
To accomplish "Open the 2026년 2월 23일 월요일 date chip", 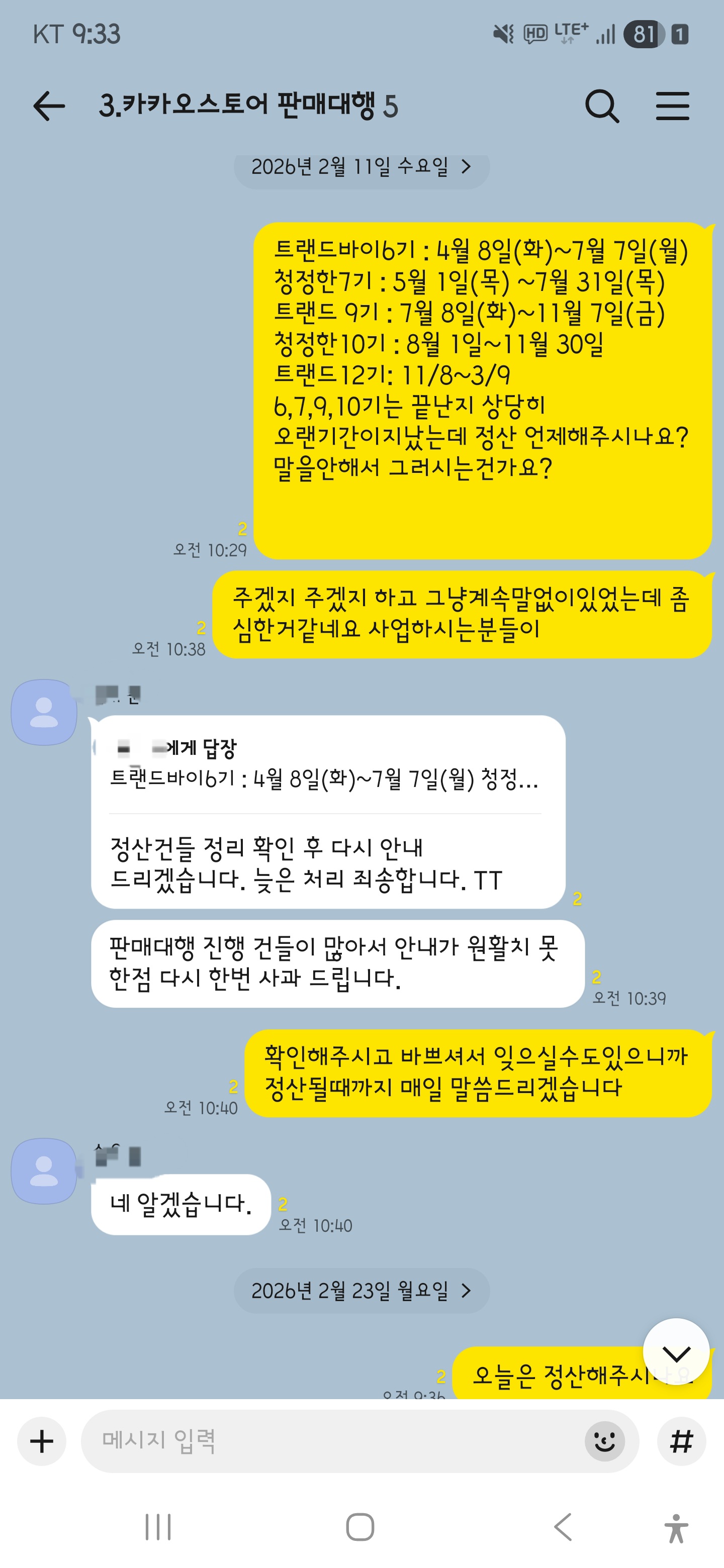I will [x=361, y=1290].
